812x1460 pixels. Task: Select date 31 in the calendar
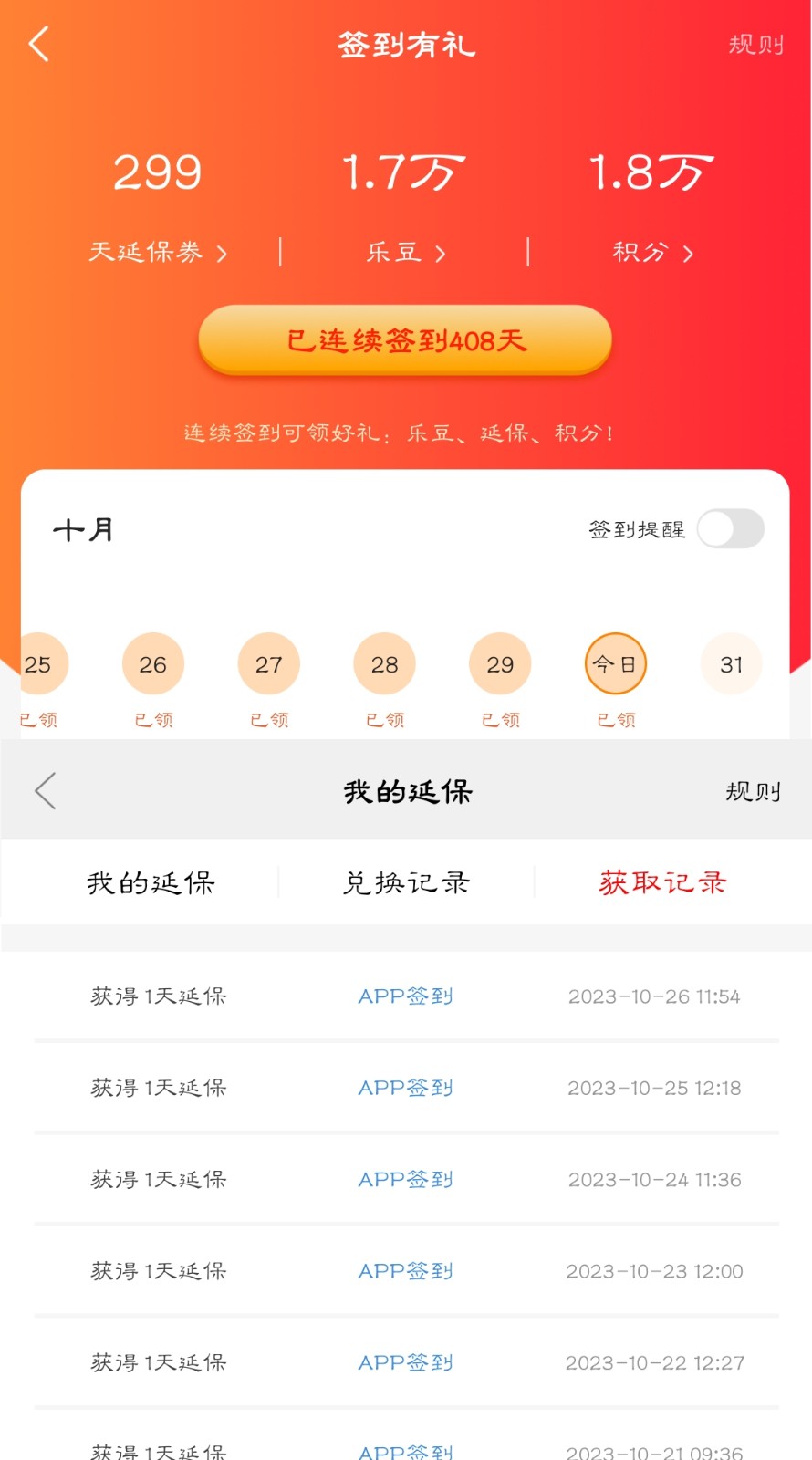(731, 664)
